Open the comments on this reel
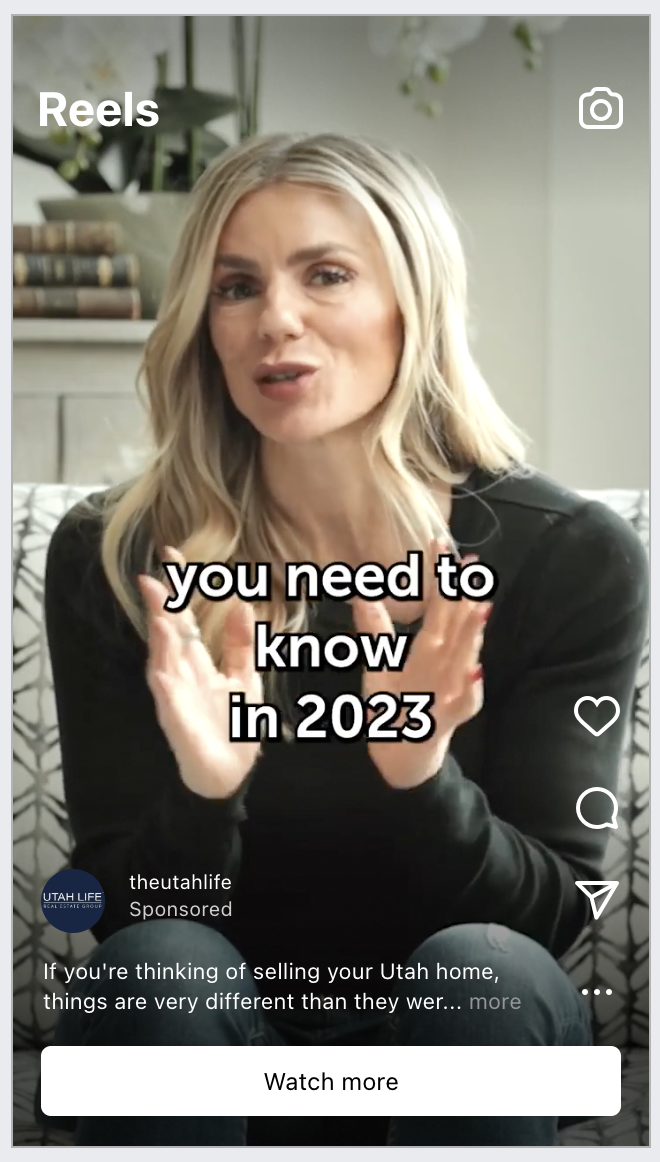This screenshot has height=1162, width=660. point(597,808)
